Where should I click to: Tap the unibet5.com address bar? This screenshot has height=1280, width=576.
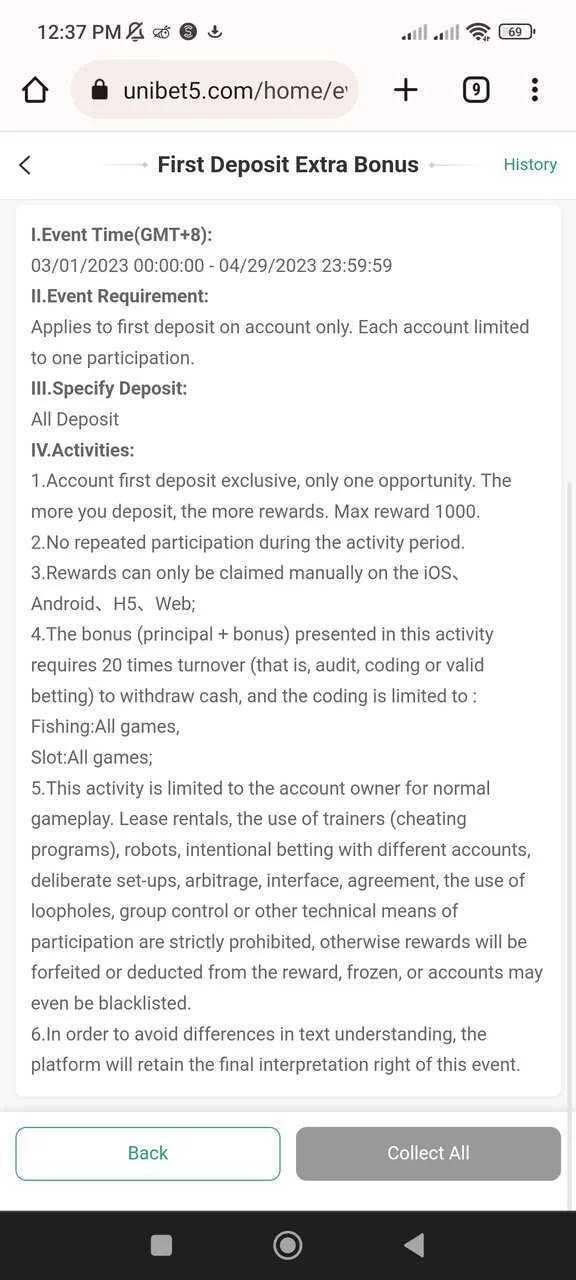215,90
